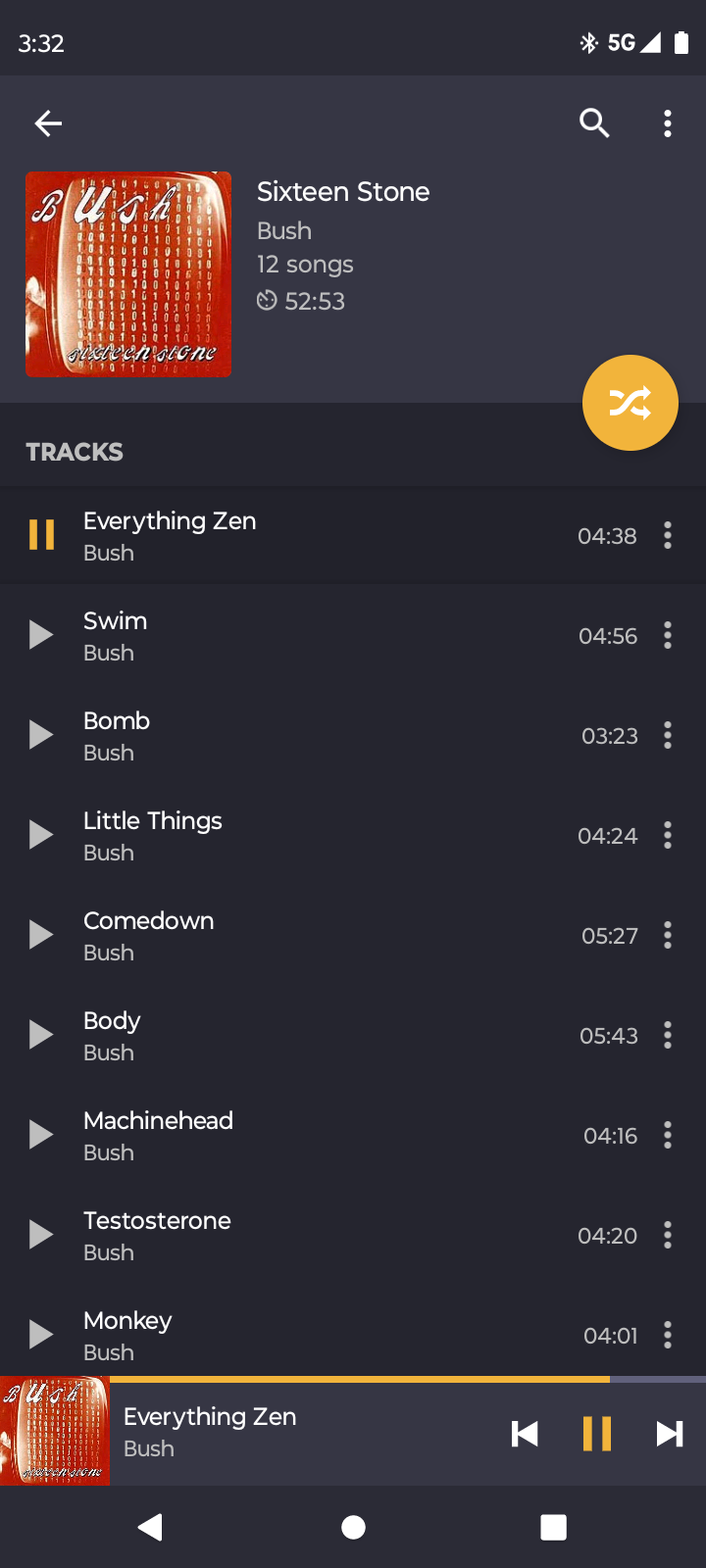
Task: Play the track Bomb
Action: (41, 735)
